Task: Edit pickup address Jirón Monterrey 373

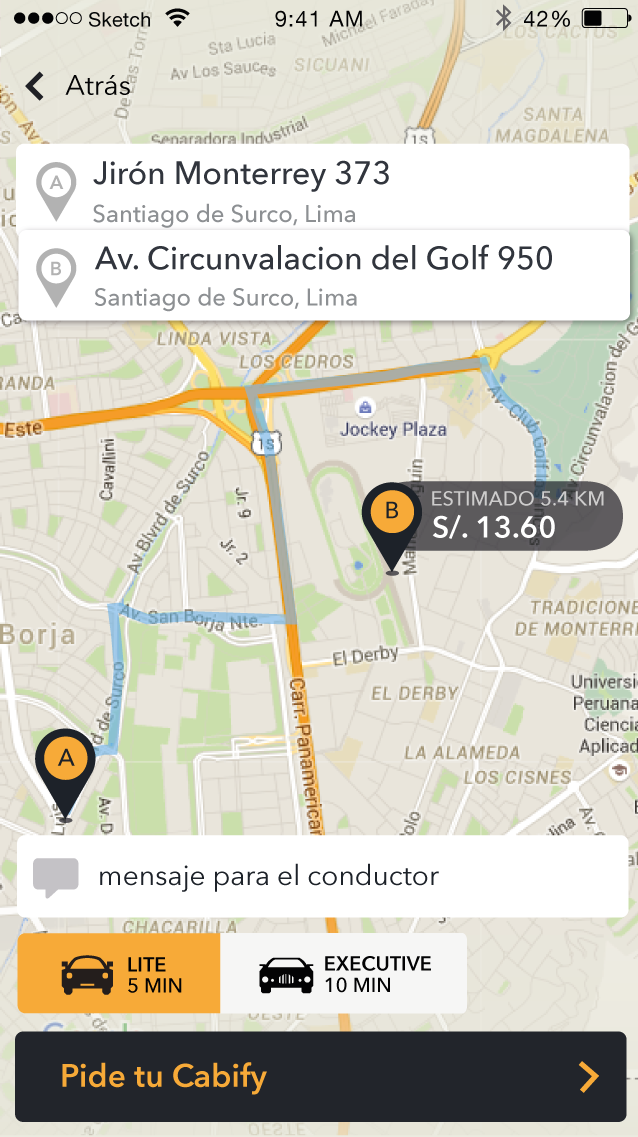Action: click(x=323, y=187)
